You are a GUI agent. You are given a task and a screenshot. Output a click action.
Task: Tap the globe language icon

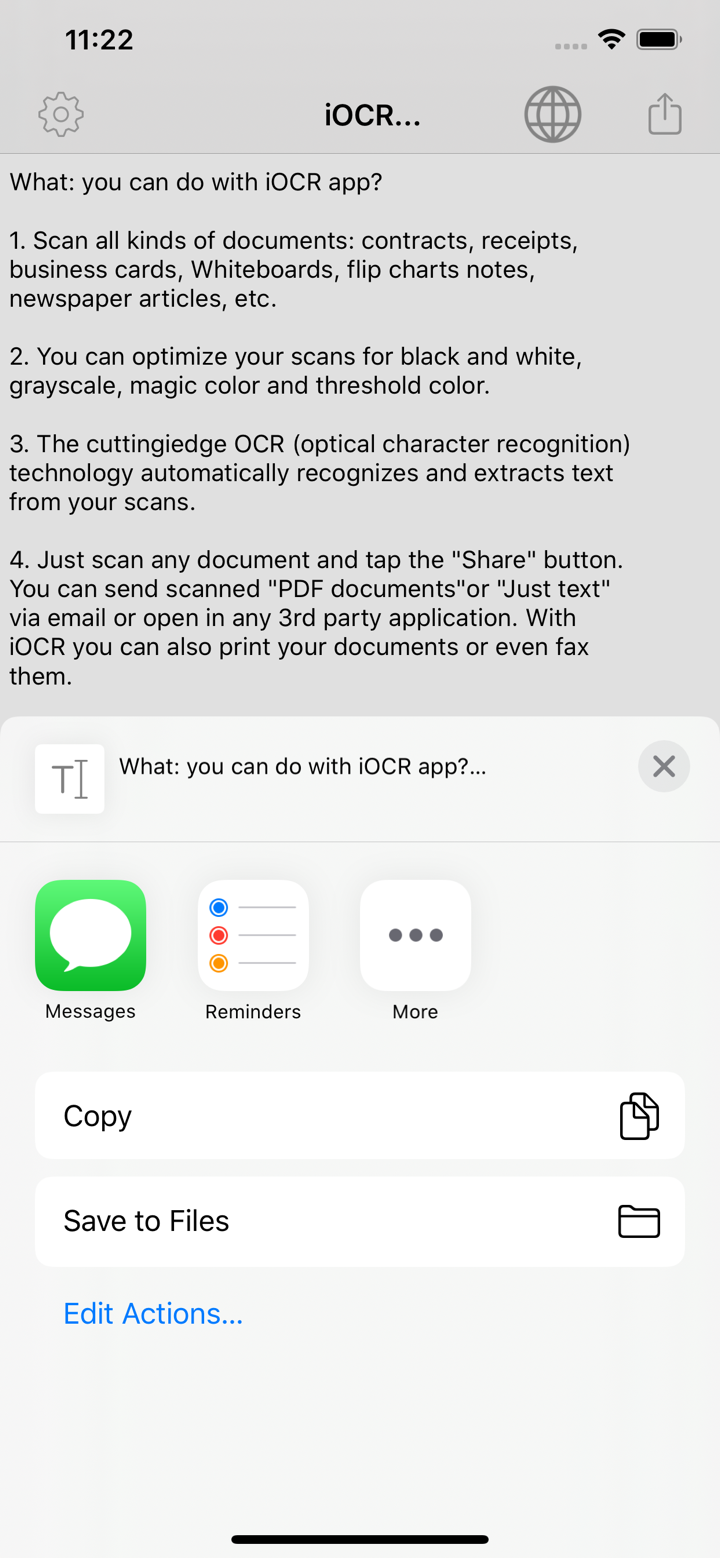pos(552,114)
